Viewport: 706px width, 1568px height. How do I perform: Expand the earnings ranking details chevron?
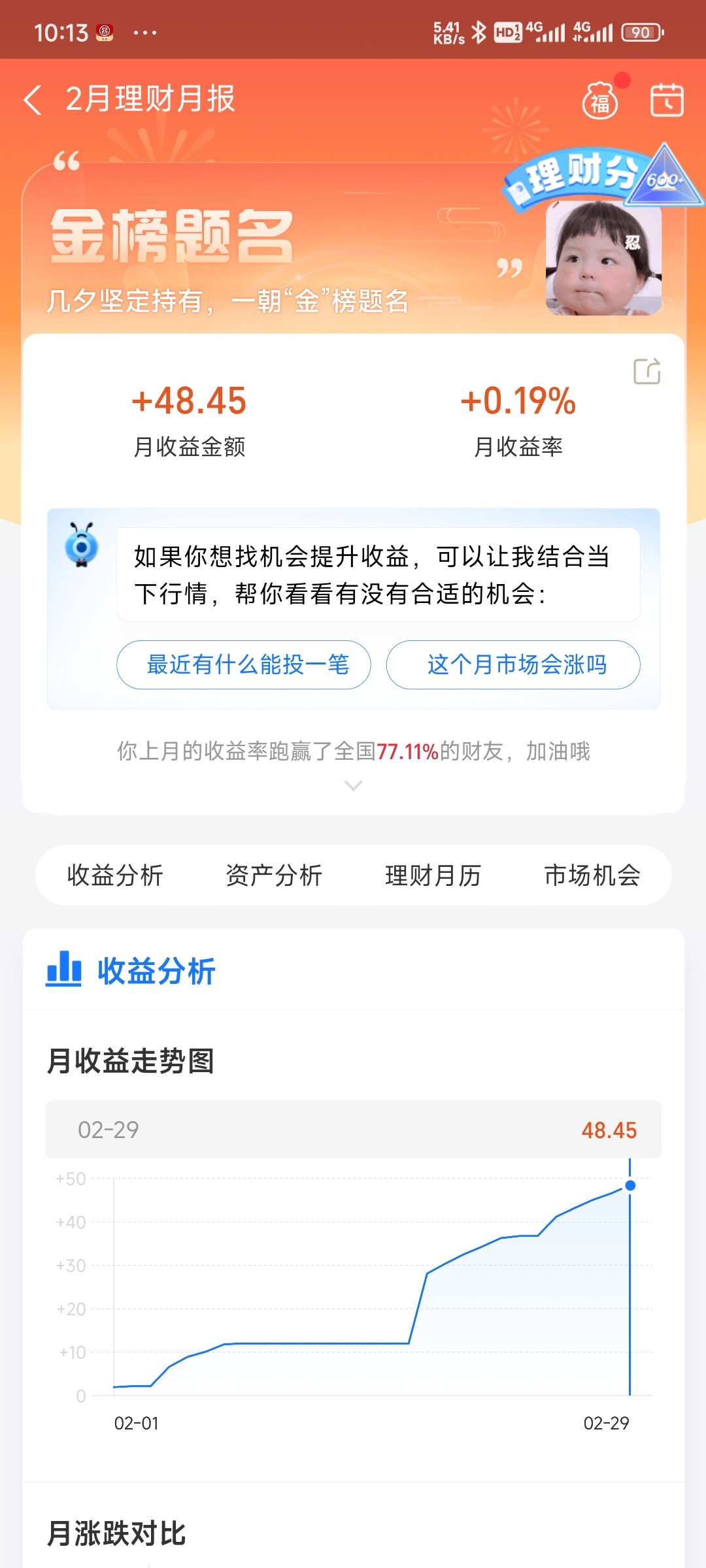(x=353, y=785)
